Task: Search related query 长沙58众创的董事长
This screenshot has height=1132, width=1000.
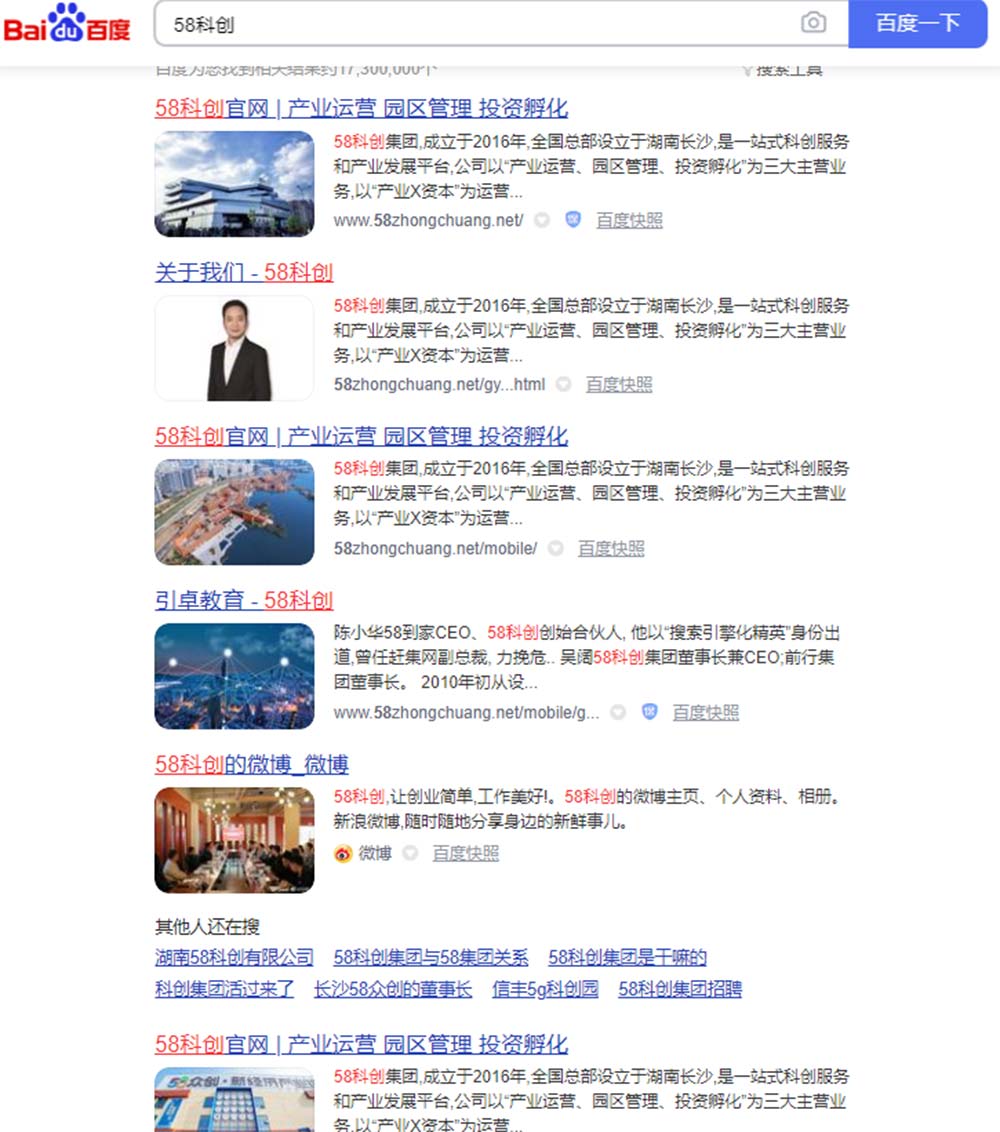Action: point(393,990)
